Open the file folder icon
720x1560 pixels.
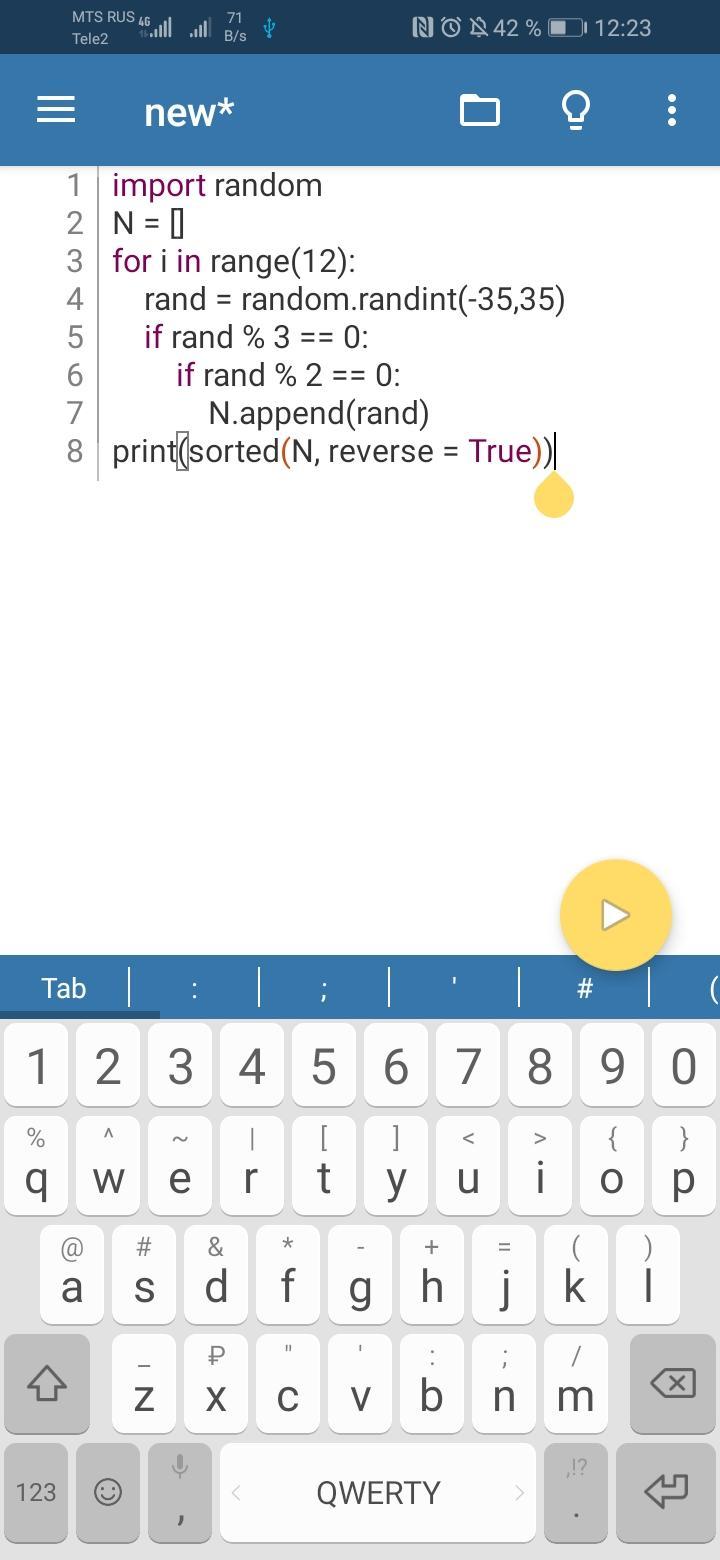(x=480, y=110)
